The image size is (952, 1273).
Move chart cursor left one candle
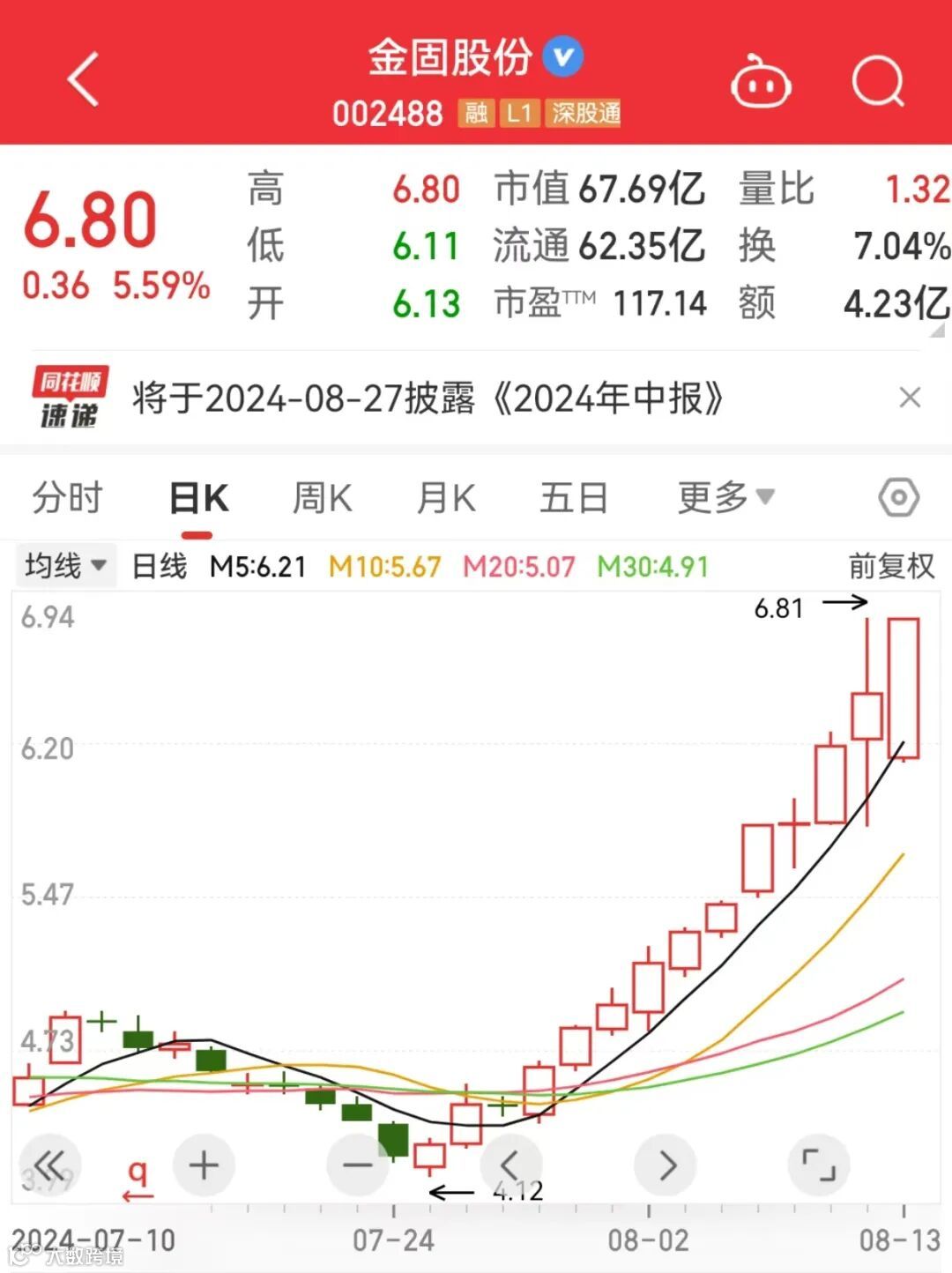[509, 1165]
